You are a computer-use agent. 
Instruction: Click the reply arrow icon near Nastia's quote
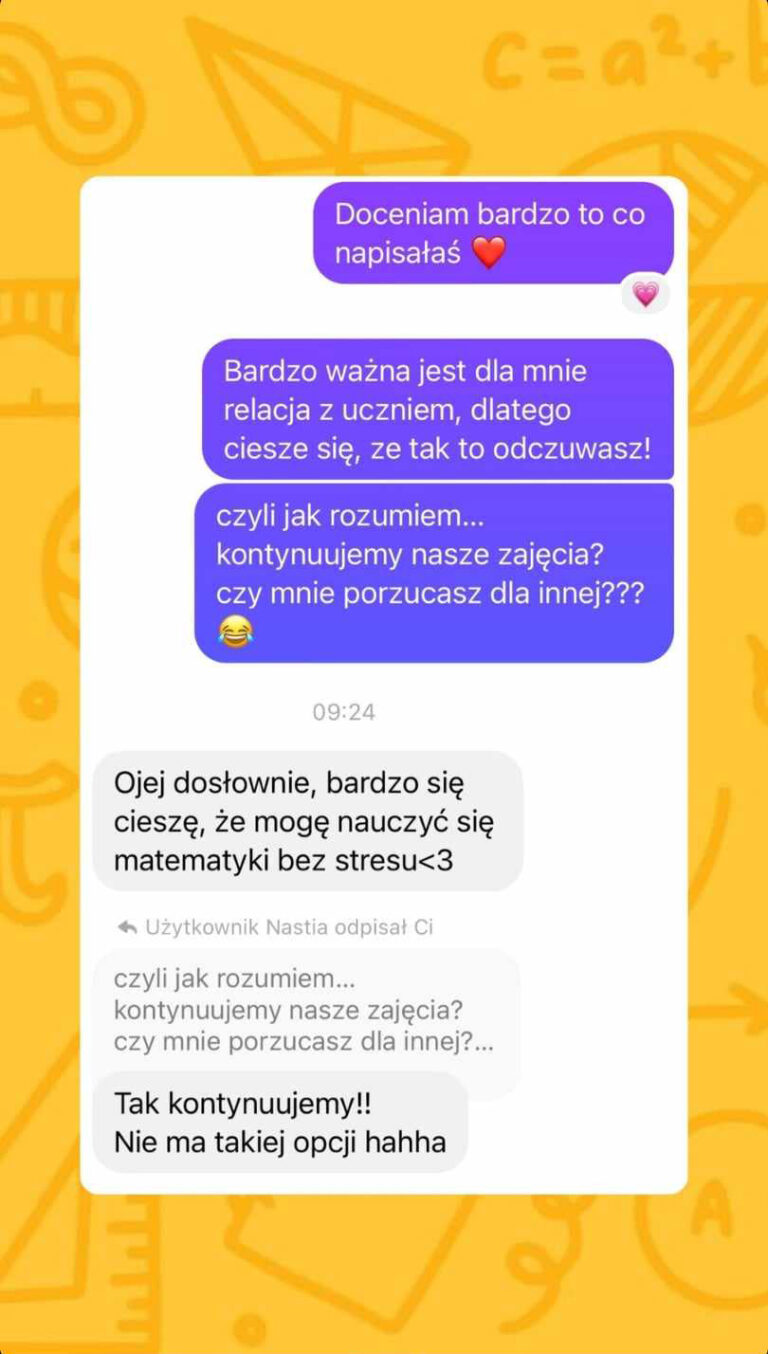coord(126,927)
